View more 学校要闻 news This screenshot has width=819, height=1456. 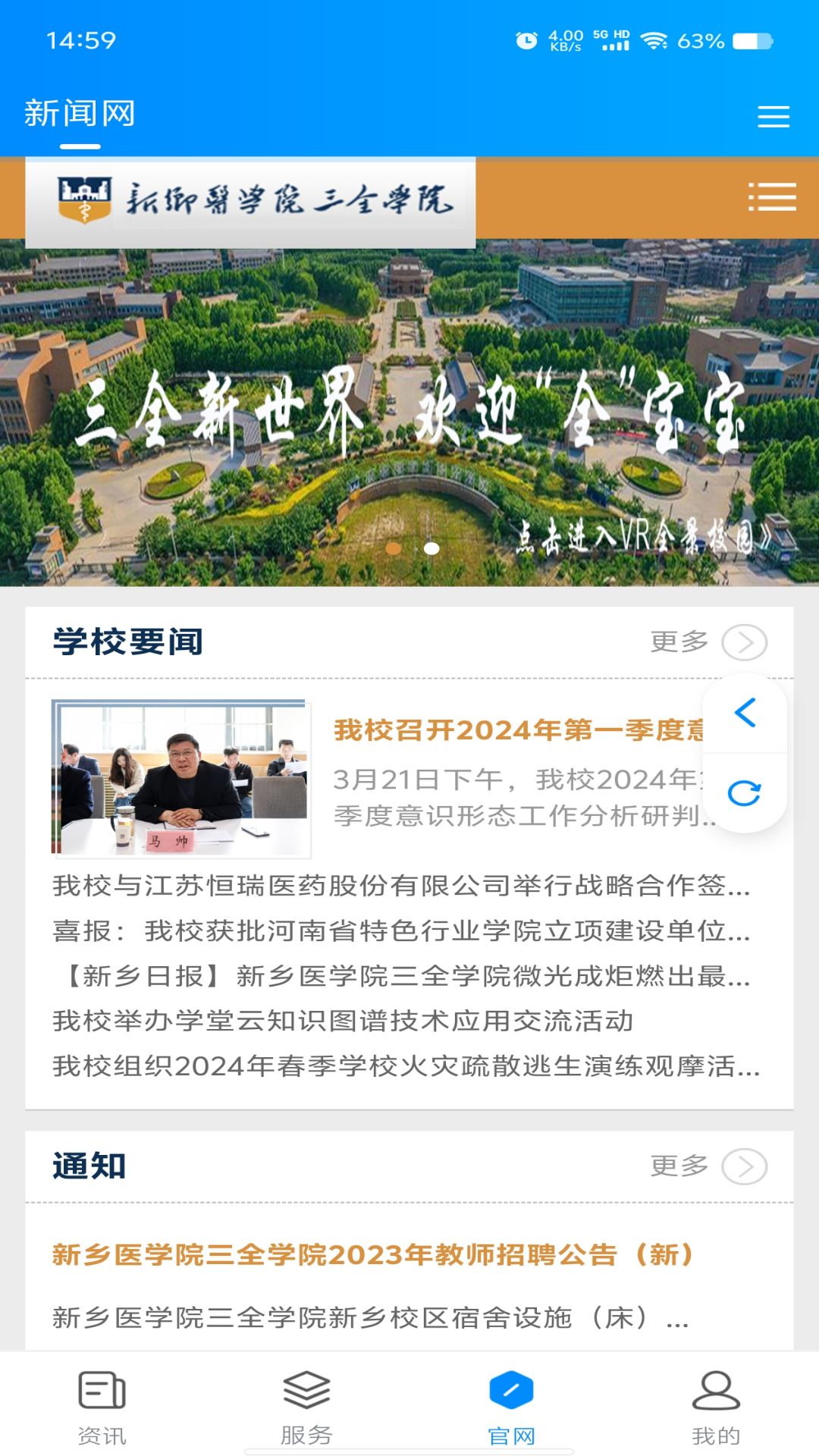[708, 642]
